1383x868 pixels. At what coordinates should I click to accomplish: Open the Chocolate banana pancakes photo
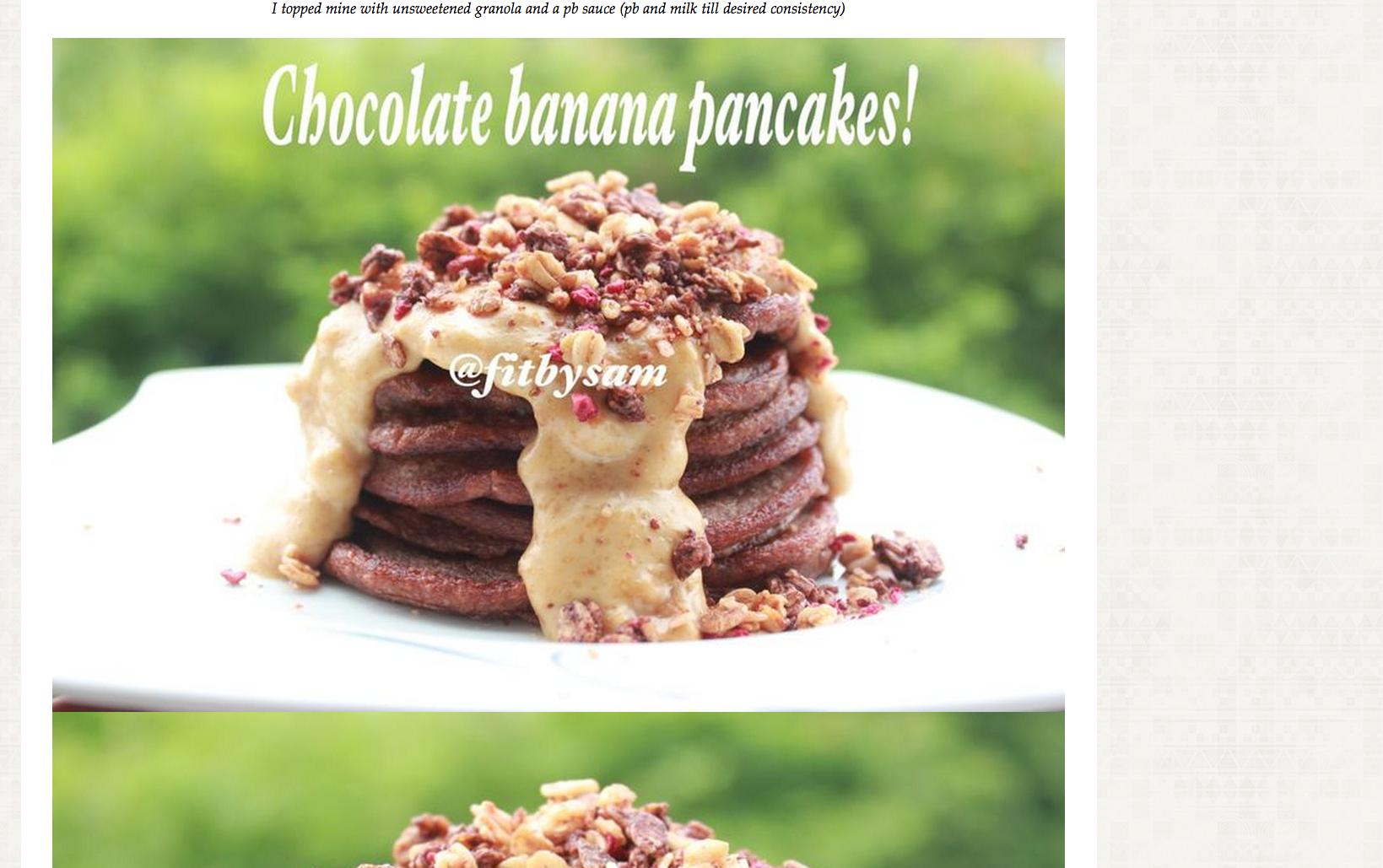pyautogui.click(x=558, y=374)
